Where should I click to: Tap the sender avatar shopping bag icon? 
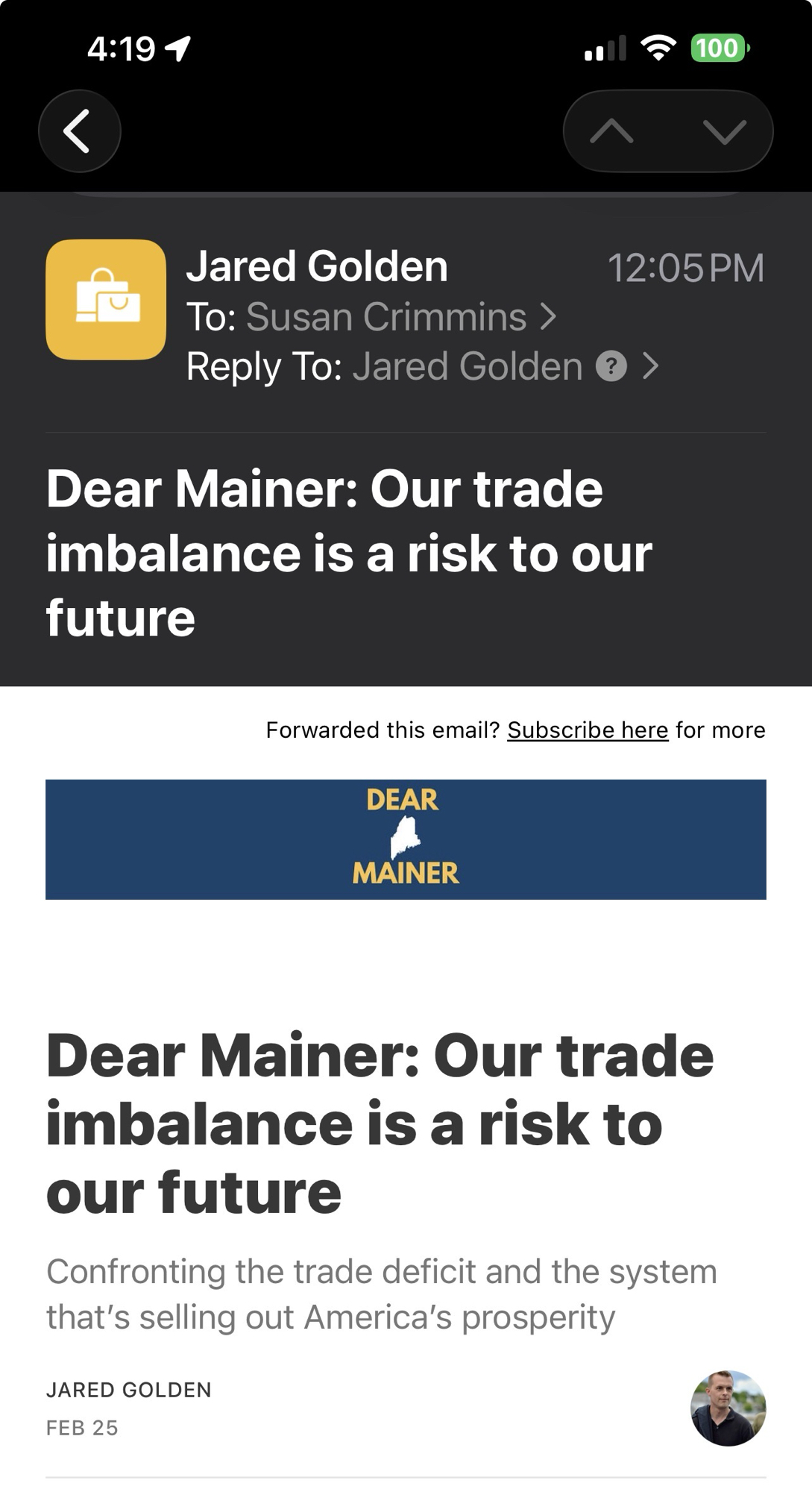[106, 299]
